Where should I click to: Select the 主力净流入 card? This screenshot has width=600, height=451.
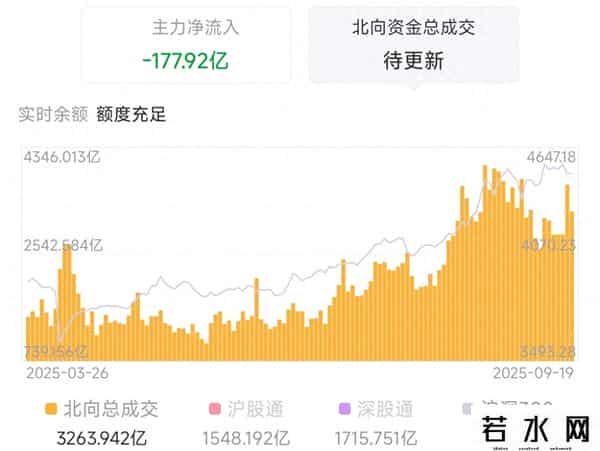(185, 45)
